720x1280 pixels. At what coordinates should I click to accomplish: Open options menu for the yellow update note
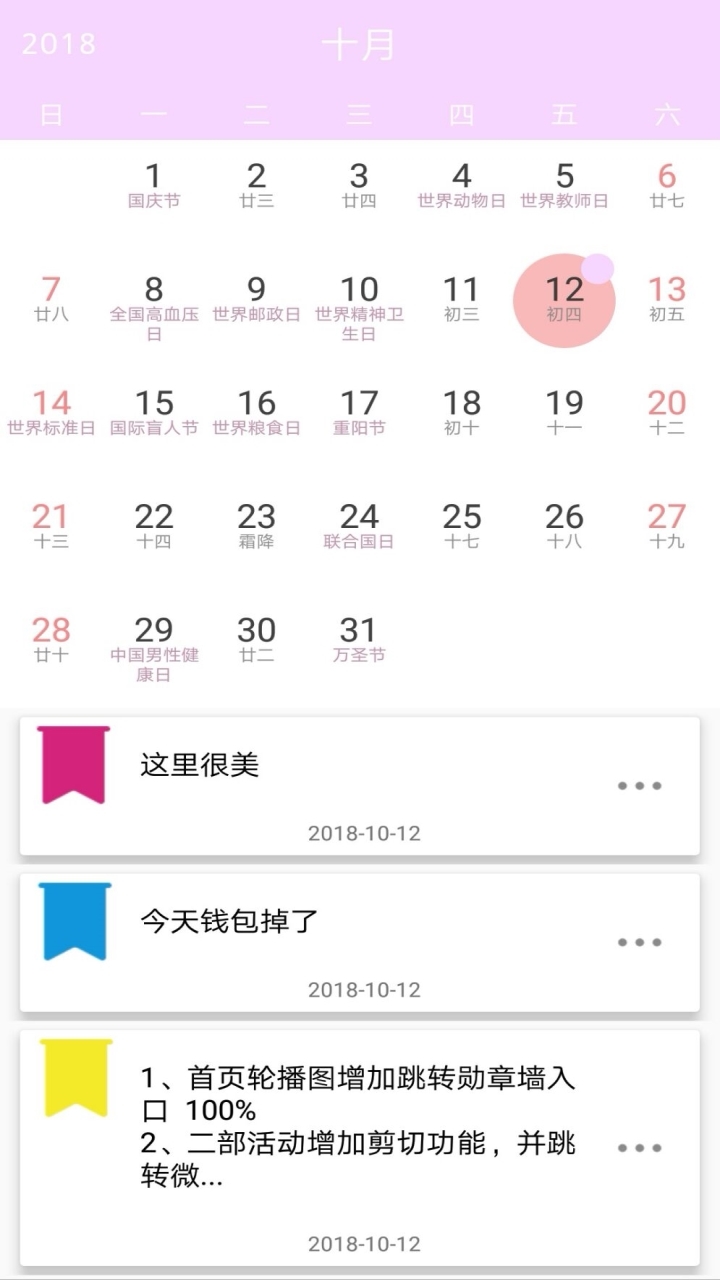pos(641,1147)
